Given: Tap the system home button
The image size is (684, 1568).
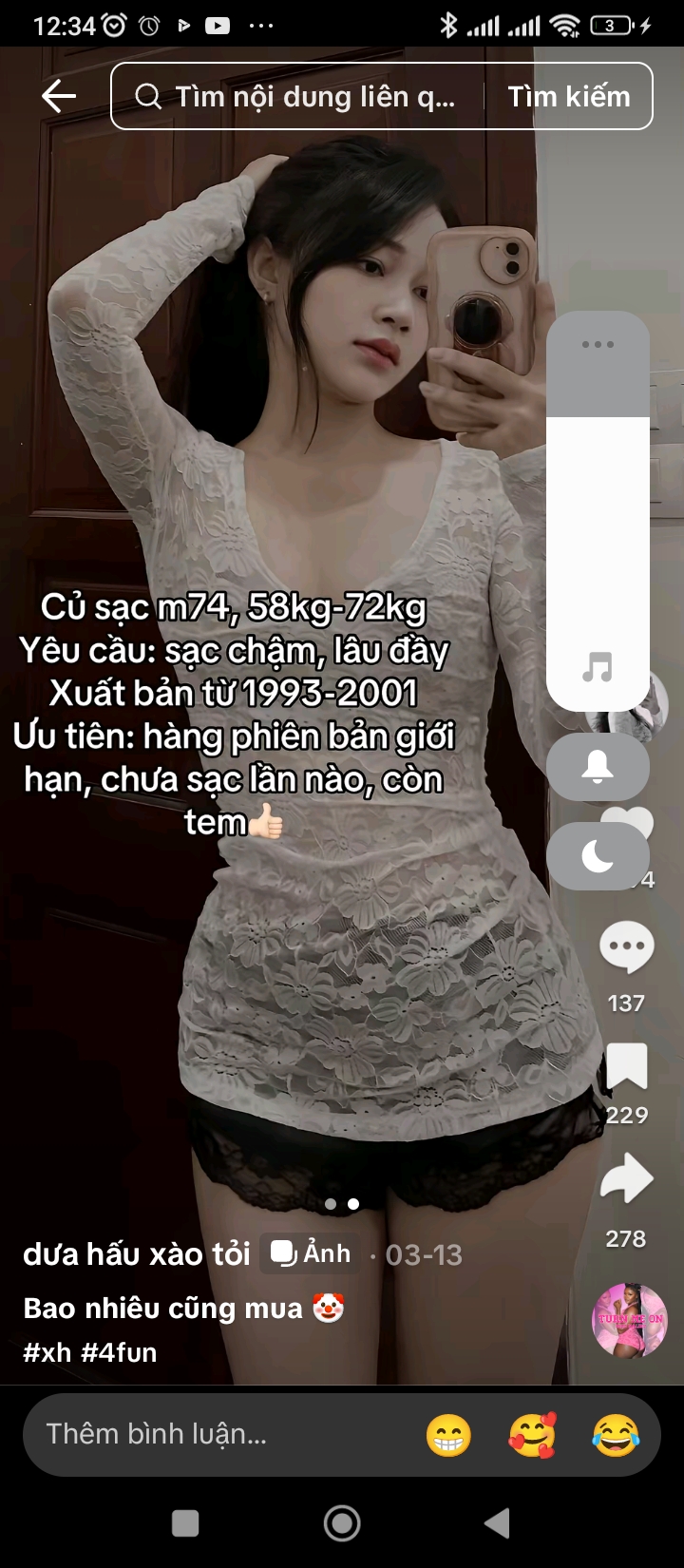Looking at the screenshot, I should (342, 1523).
